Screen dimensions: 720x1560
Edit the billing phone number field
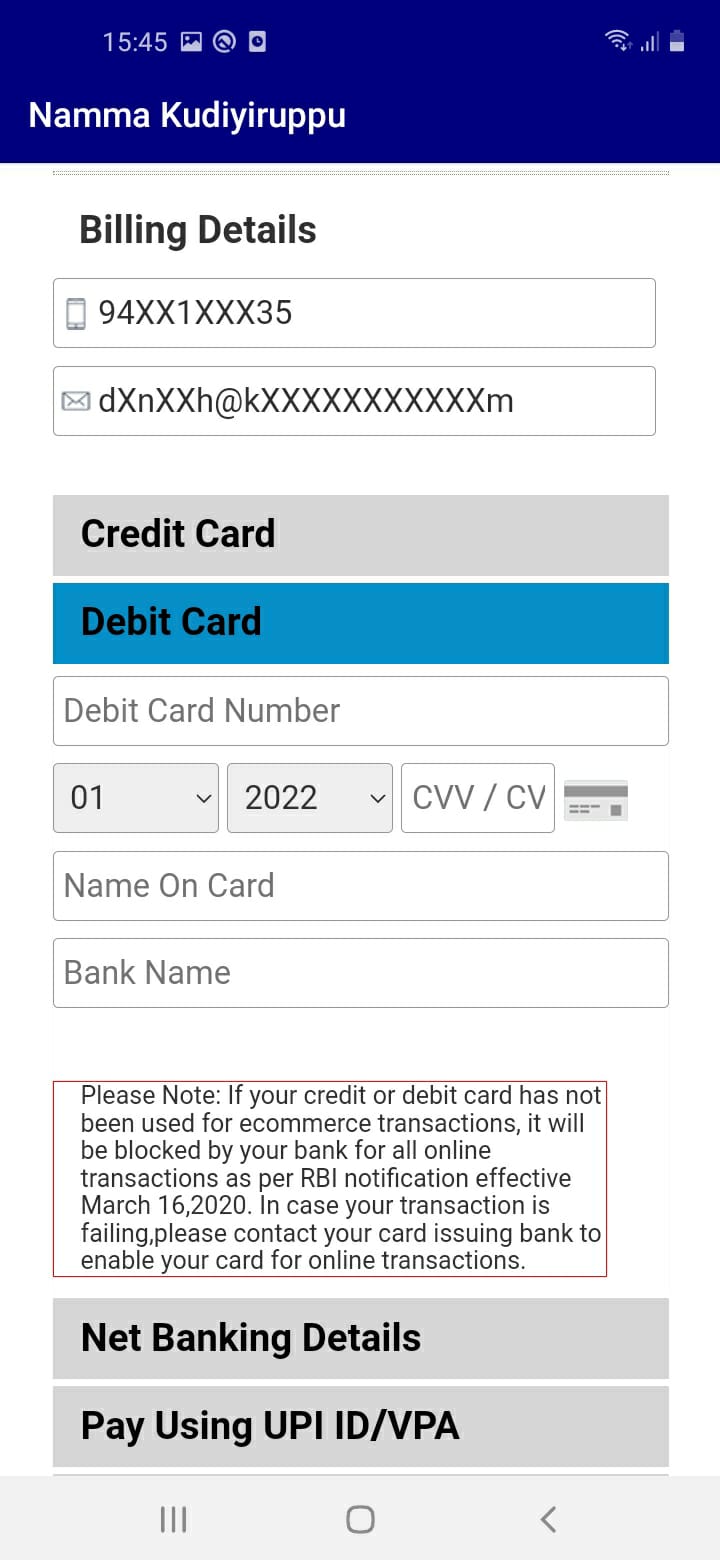point(354,313)
